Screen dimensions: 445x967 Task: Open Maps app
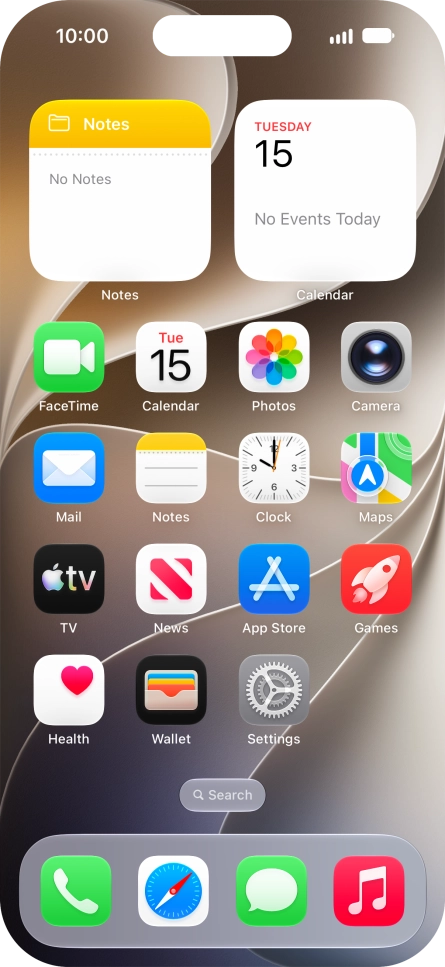[376, 468]
